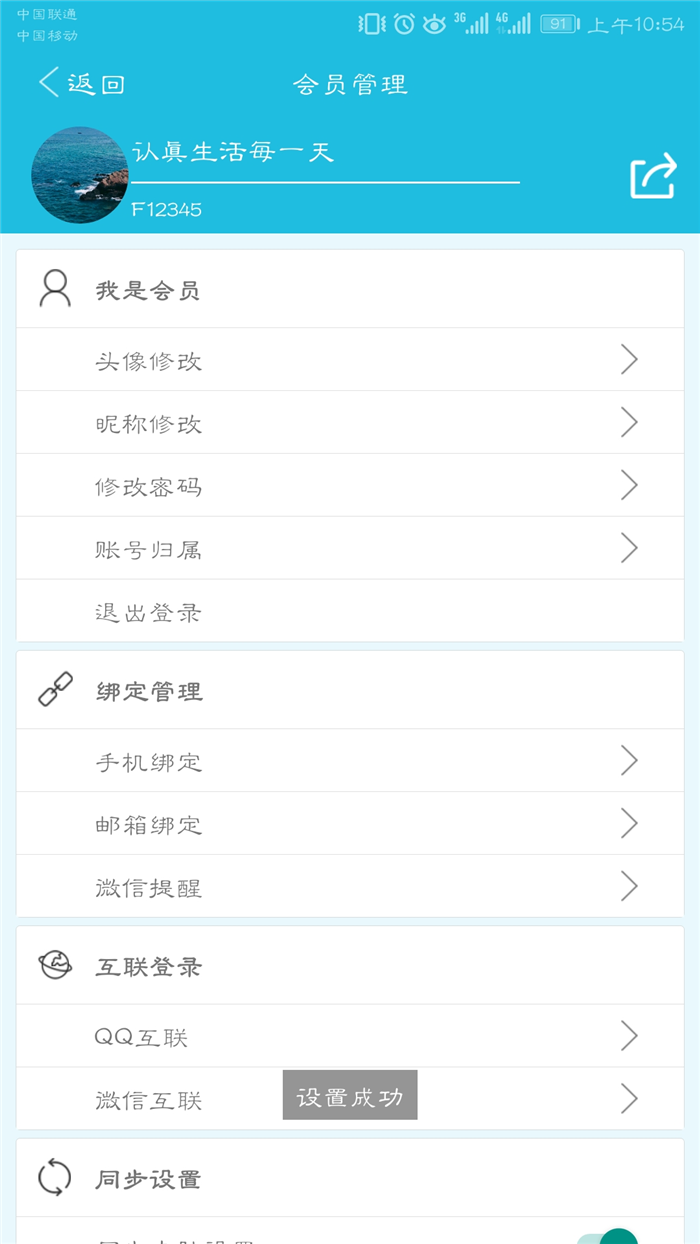Select 退出登录 to log out
This screenshot has width=700, height=1244.
[x=350, y=611]
